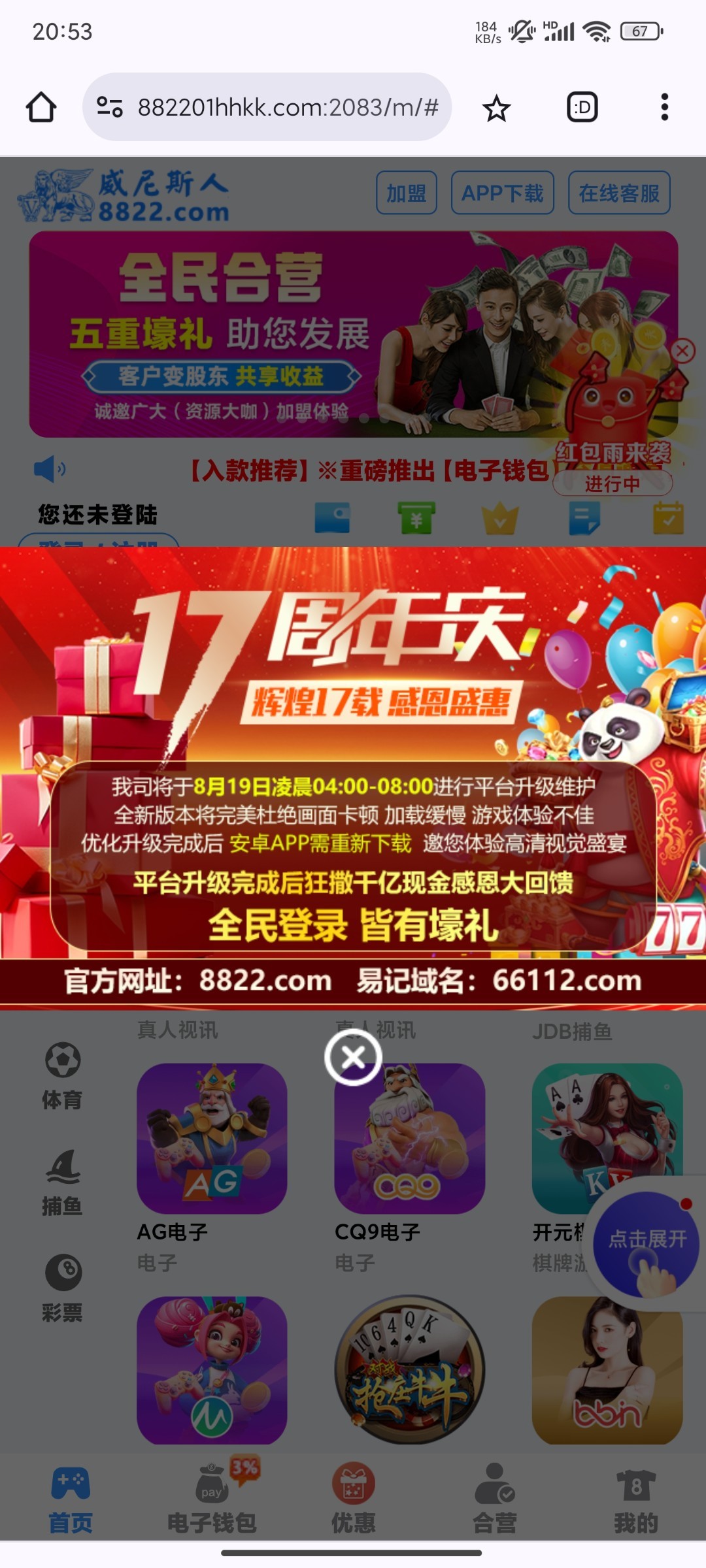Viewport: 706px width, 1568px height.
Task: Tap the 加盟 button
Action: [x=406, y=193]
